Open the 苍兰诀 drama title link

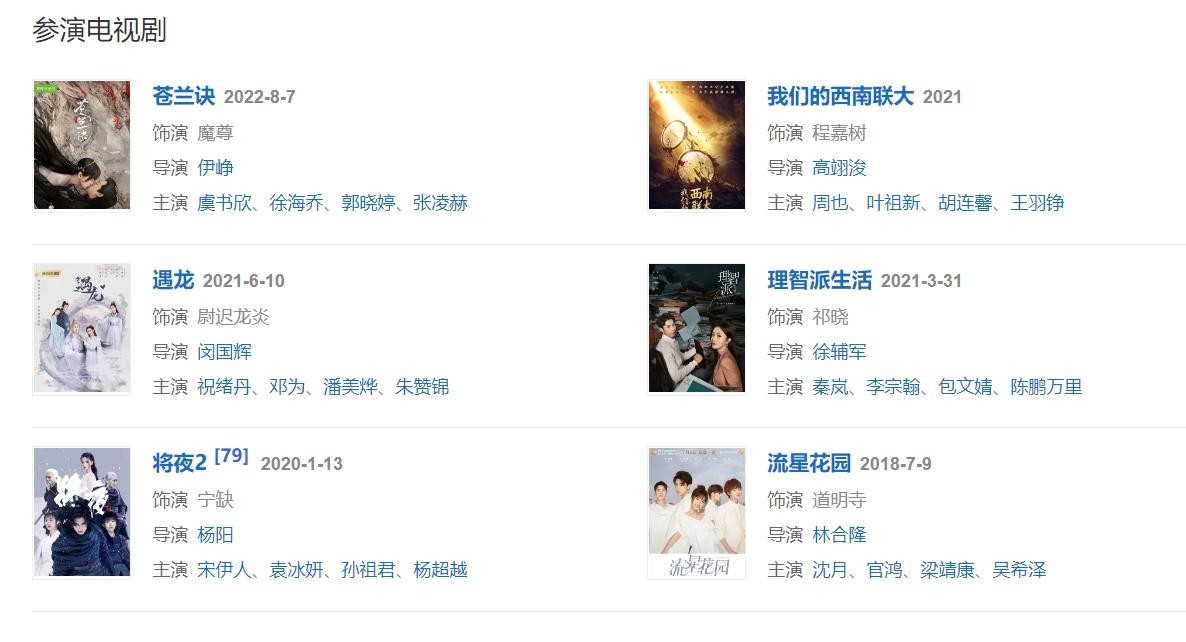(183, 96)
